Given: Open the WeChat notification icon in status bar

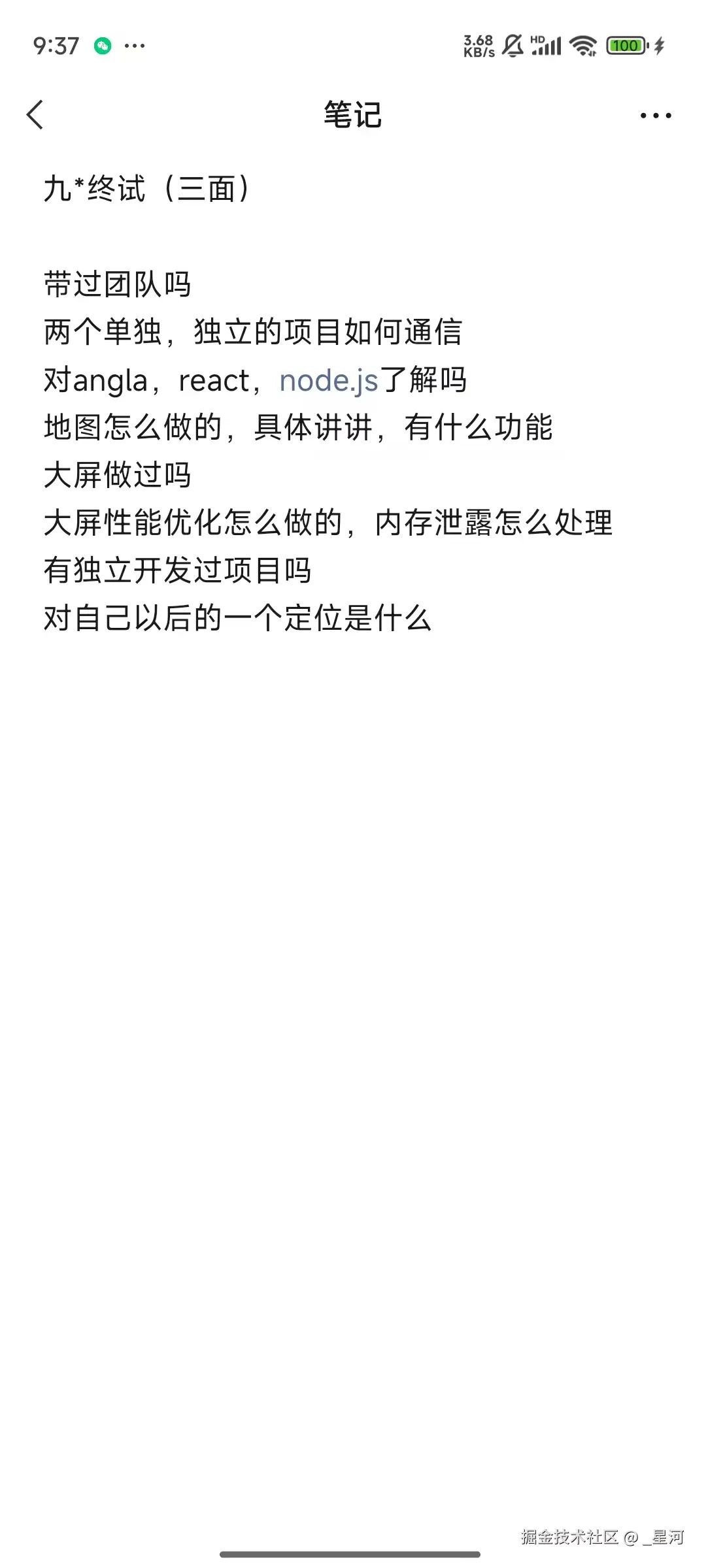Looking at the screenshot, I should 101,46.
